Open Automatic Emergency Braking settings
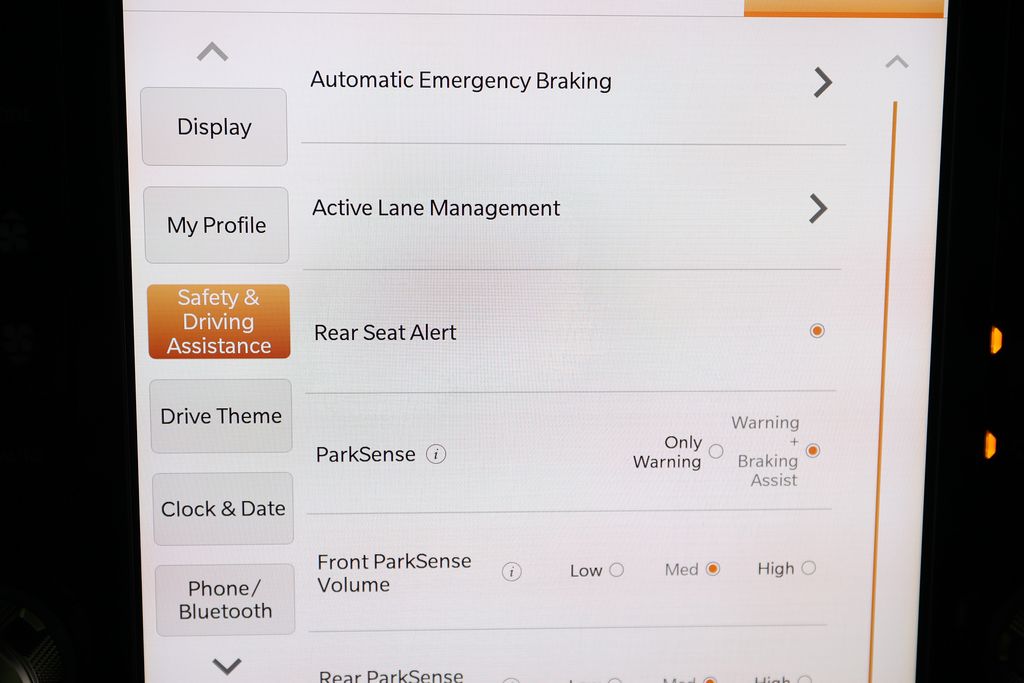 point(822,82)
